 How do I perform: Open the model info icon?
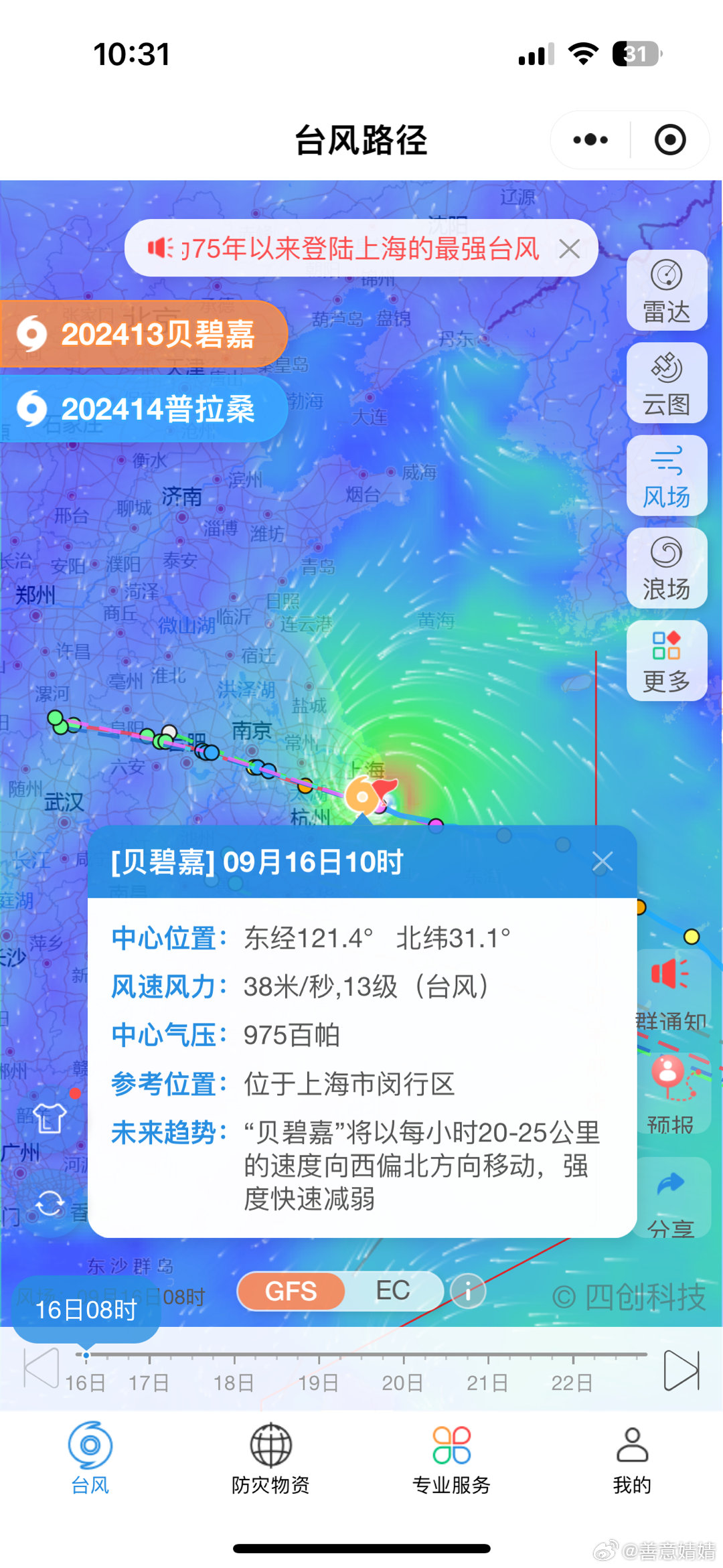[468, 1291]
